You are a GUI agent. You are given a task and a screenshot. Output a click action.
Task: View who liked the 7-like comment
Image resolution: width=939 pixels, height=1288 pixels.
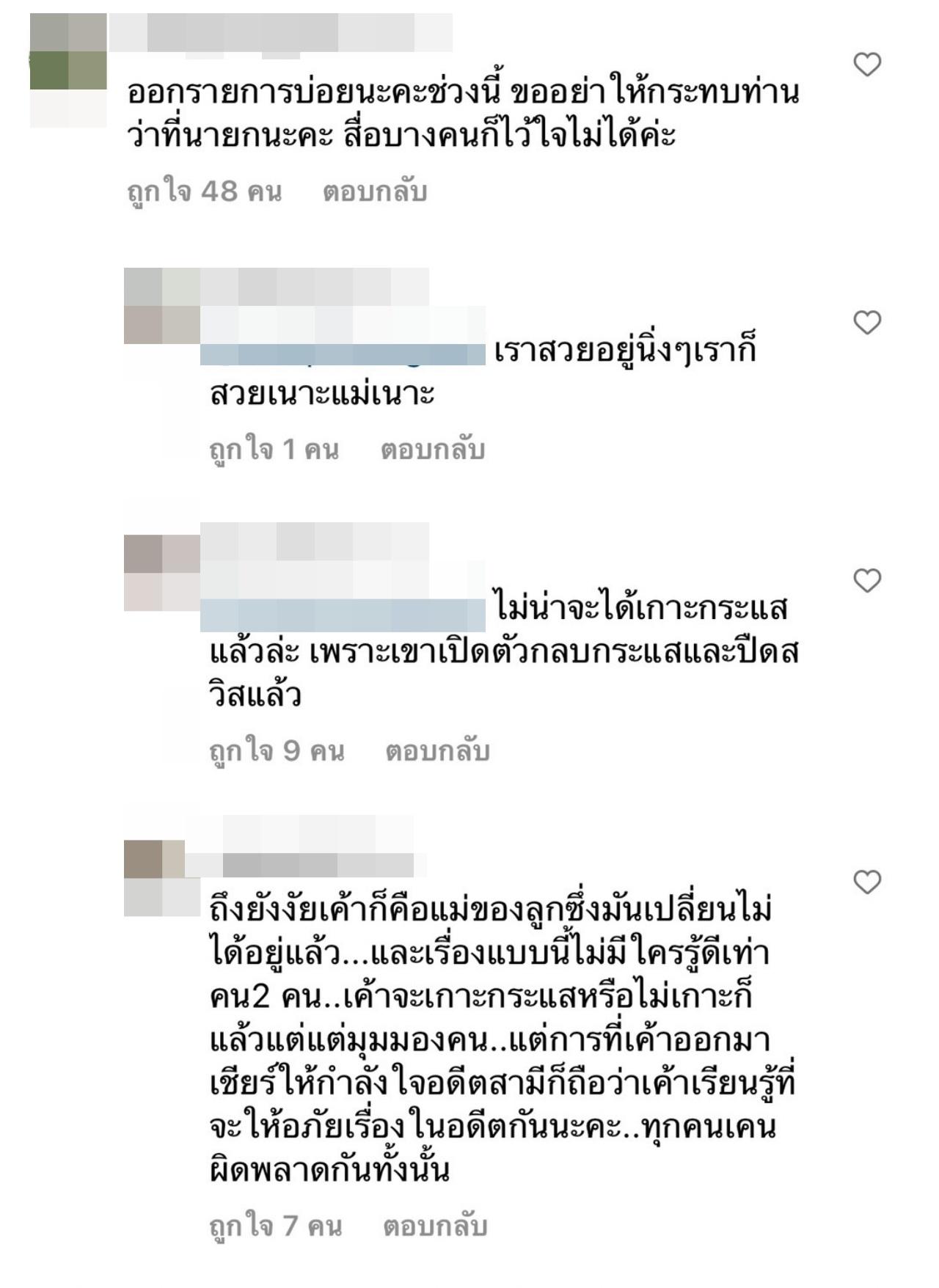click(x=275, y=1226)
